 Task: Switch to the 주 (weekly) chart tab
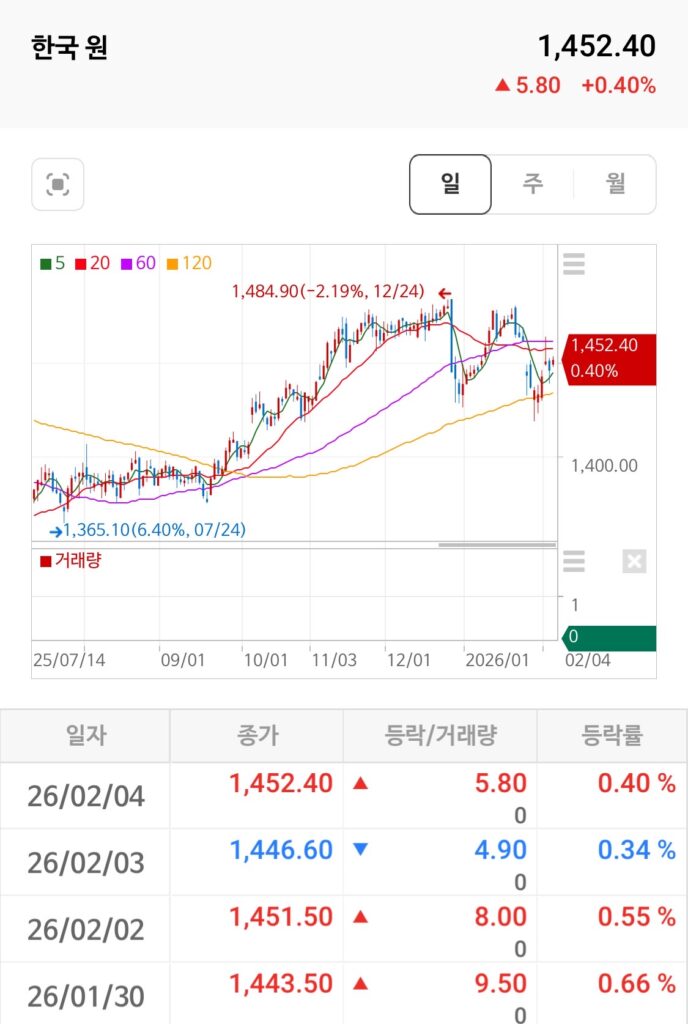(x=533, y=184)
